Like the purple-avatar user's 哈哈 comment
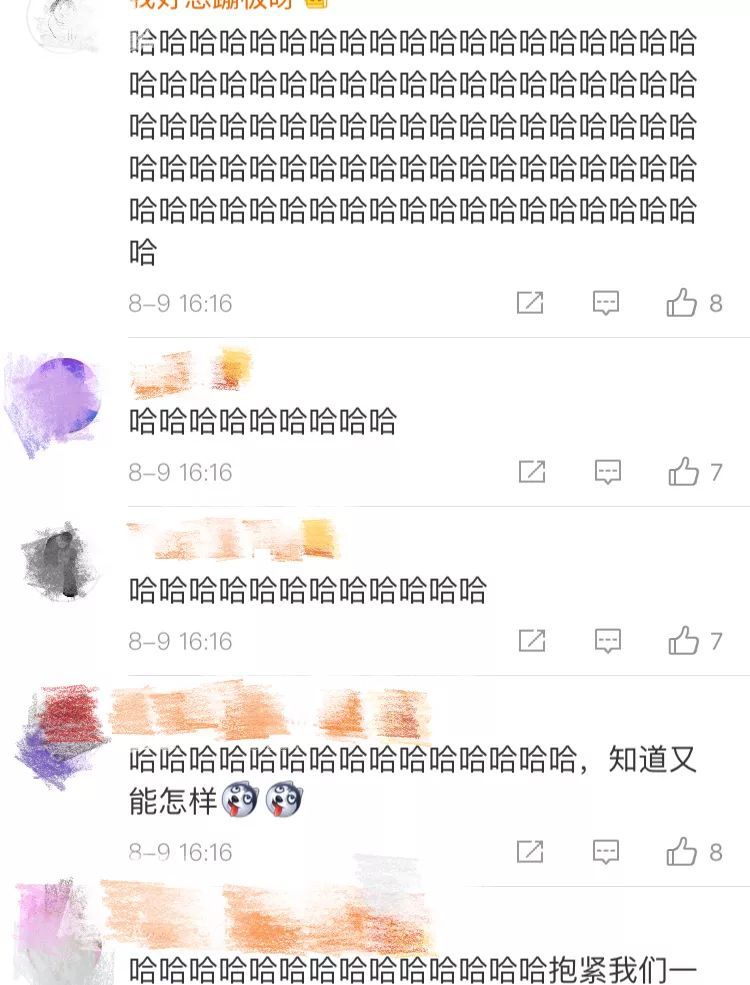750x985 pixels. [x=684, y=472]
